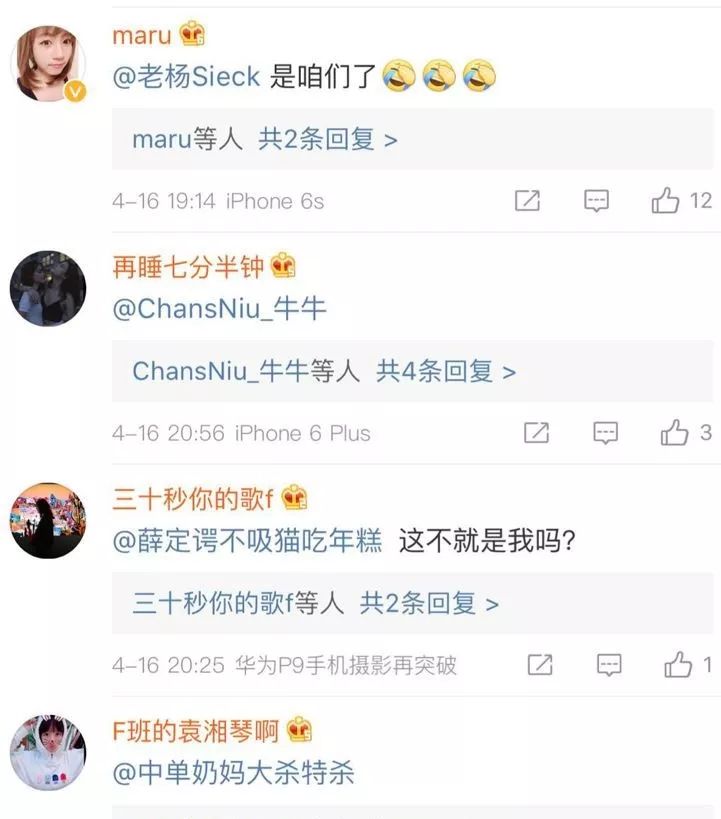Screen dimensions: 721x819
Task: Open the @薛定谔不吸猫吃年糕 mention
Action: [x=247, y=541]
